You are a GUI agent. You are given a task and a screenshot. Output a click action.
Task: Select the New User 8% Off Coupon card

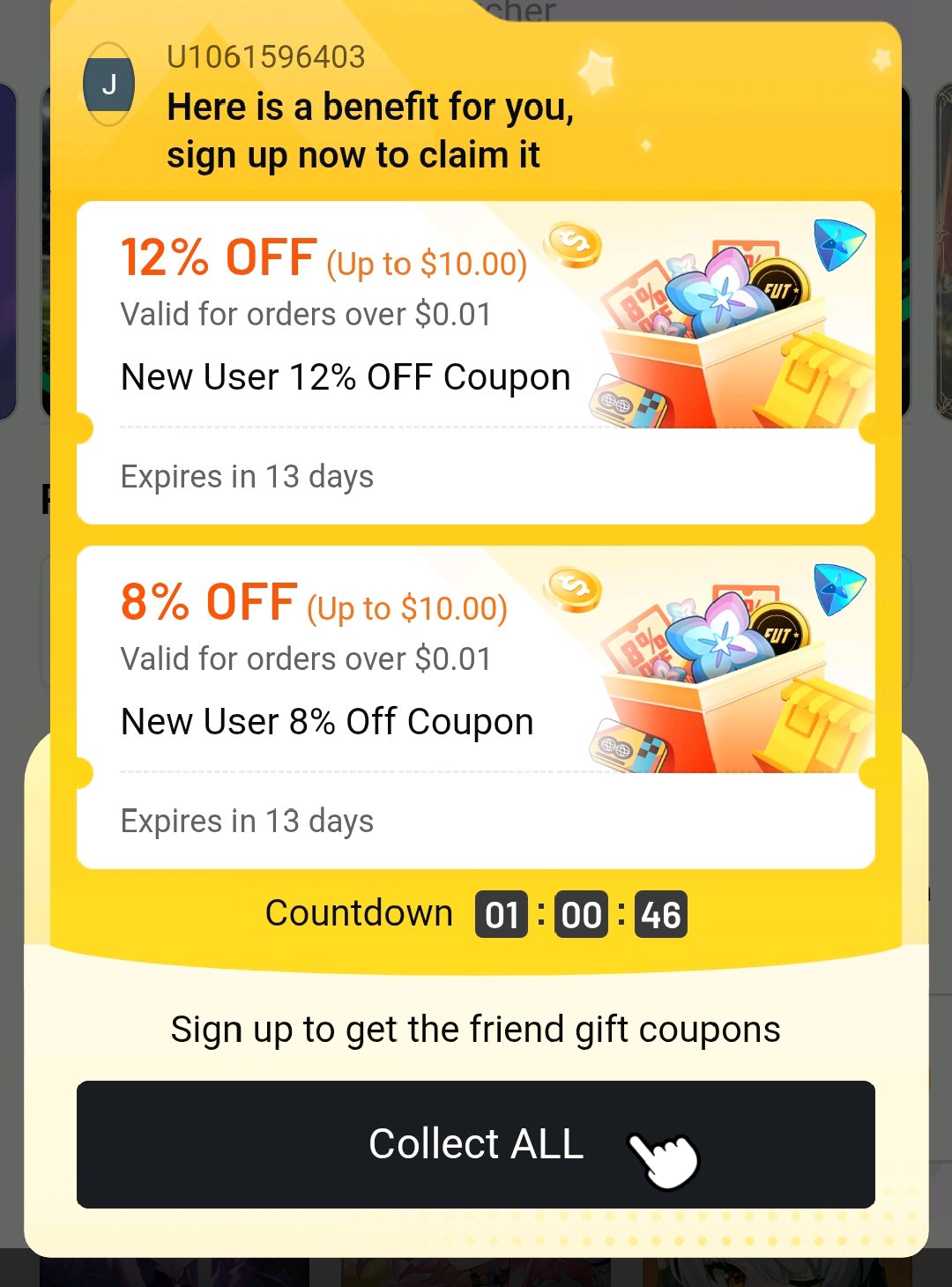(476, 707)
